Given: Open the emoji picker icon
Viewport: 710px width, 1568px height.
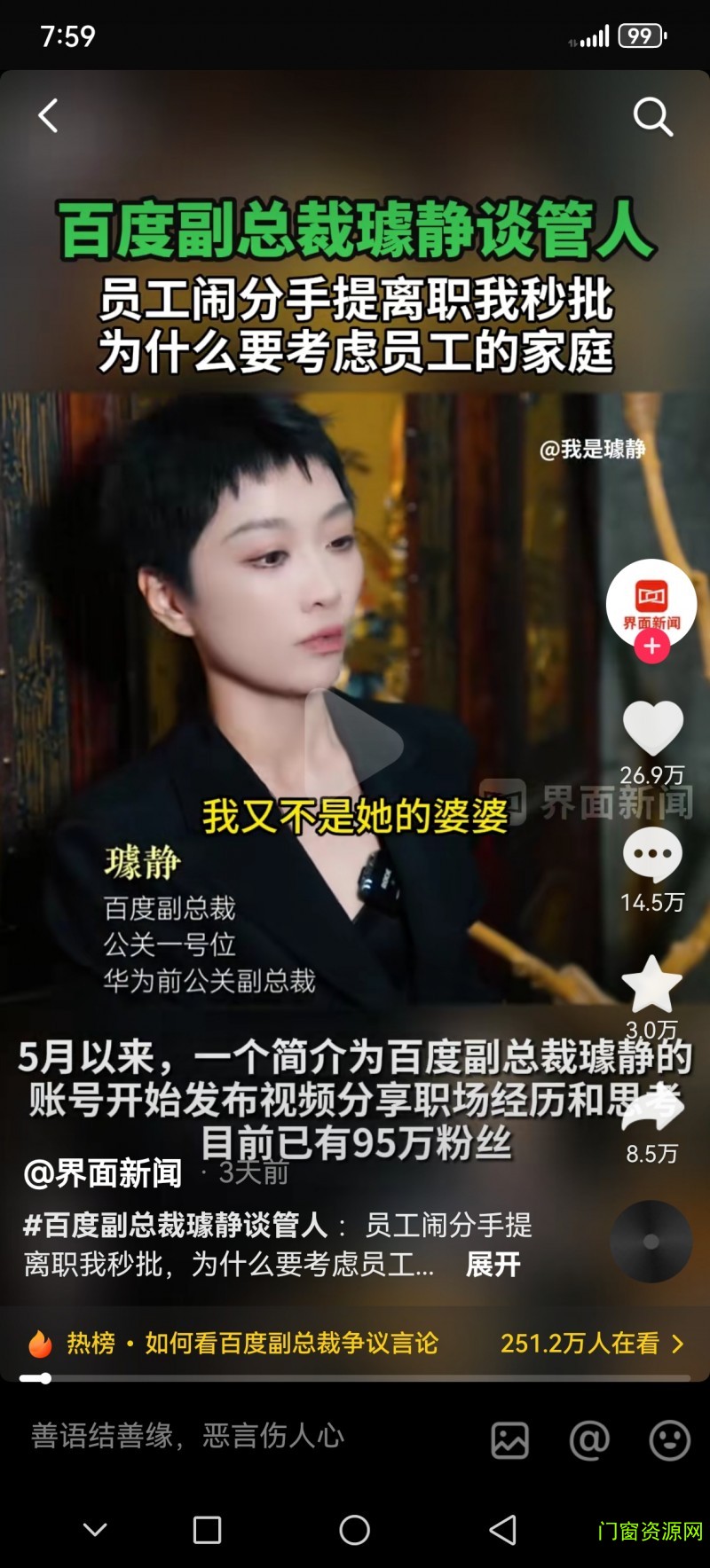Looking at the screenshot, I should click(669, 1440).
